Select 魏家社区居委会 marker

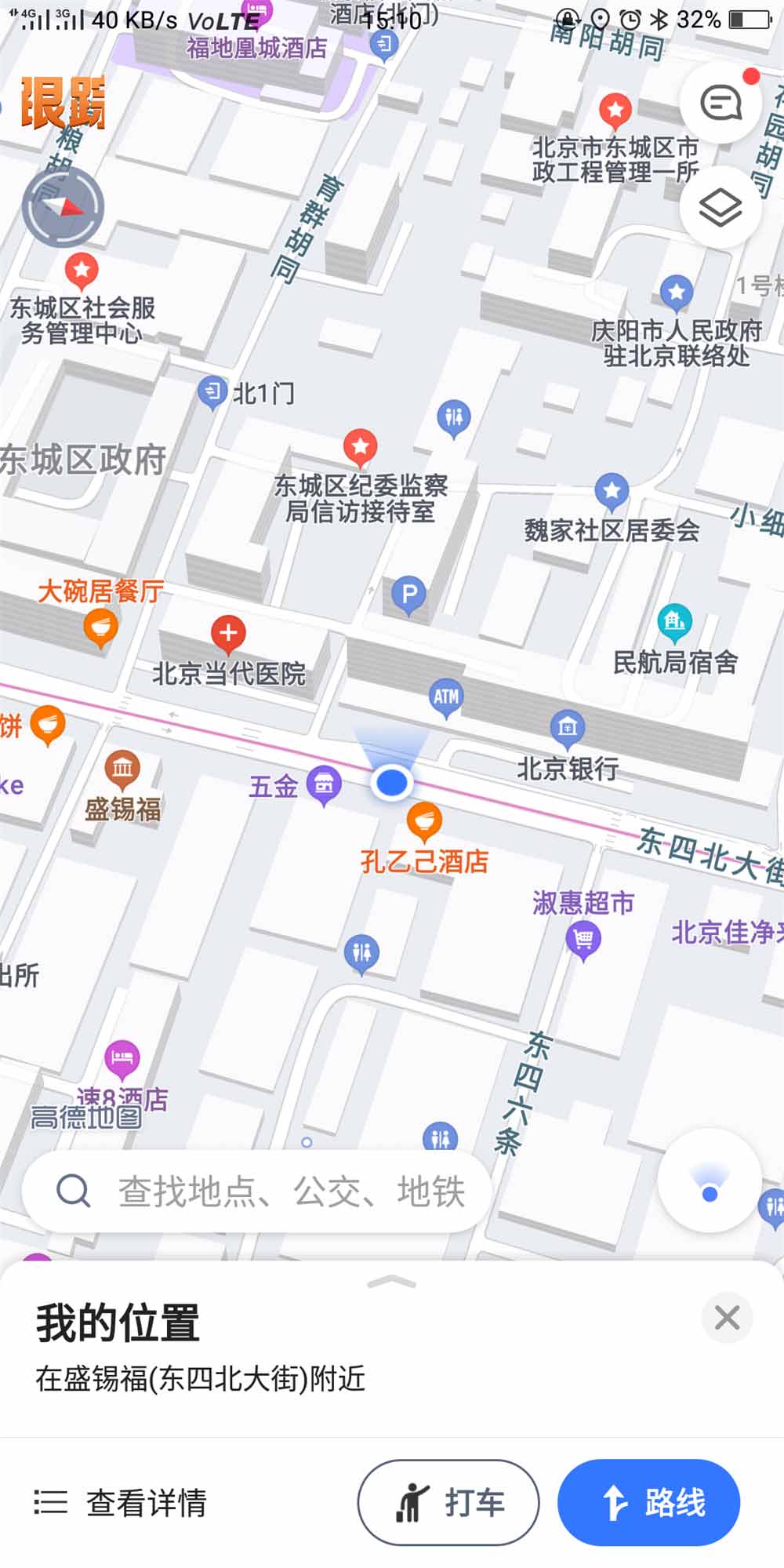coord(612,492)
